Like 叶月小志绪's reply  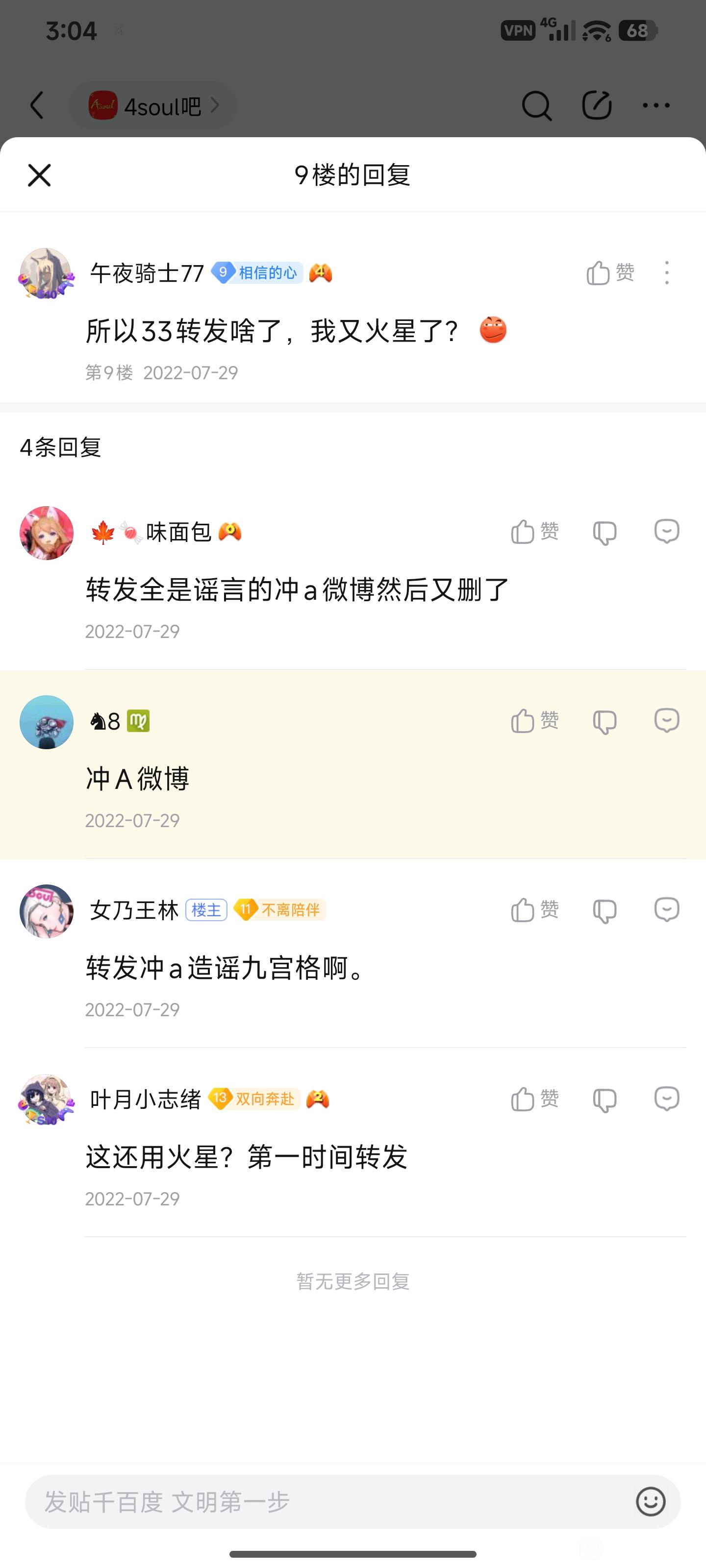(535, 1099)
